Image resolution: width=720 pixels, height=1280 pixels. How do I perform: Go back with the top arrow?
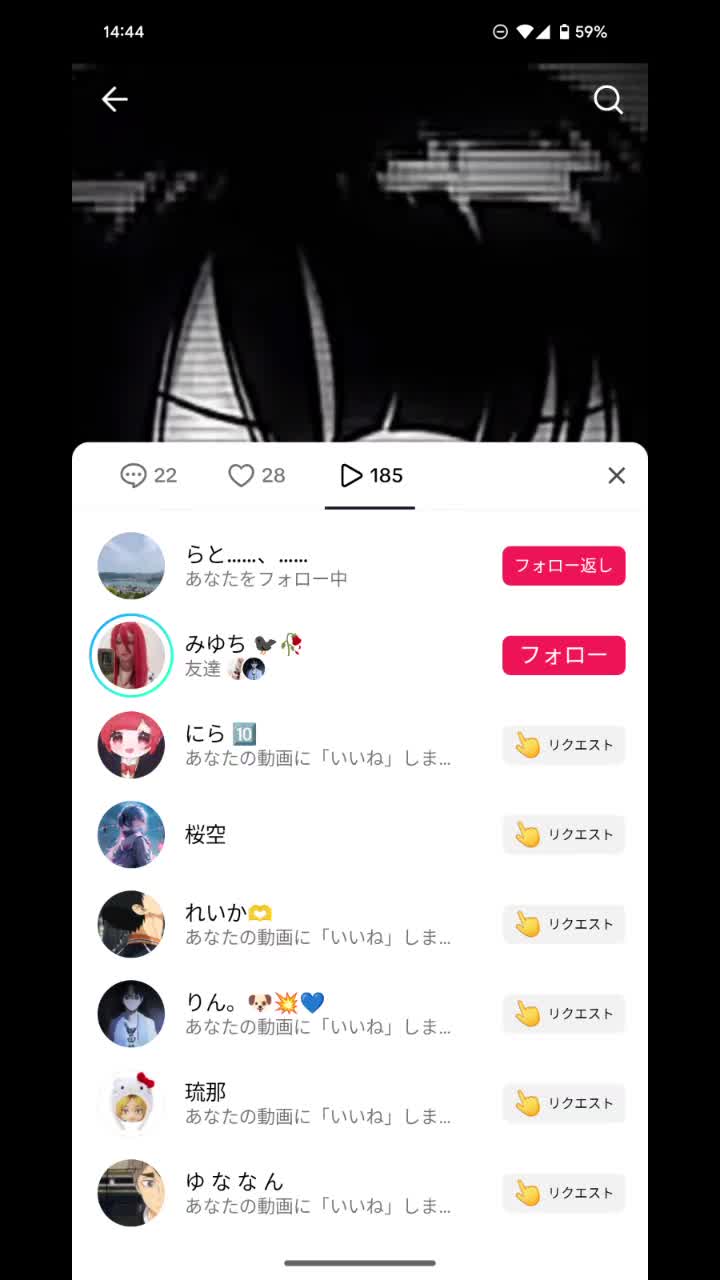[x=115, y=99]
